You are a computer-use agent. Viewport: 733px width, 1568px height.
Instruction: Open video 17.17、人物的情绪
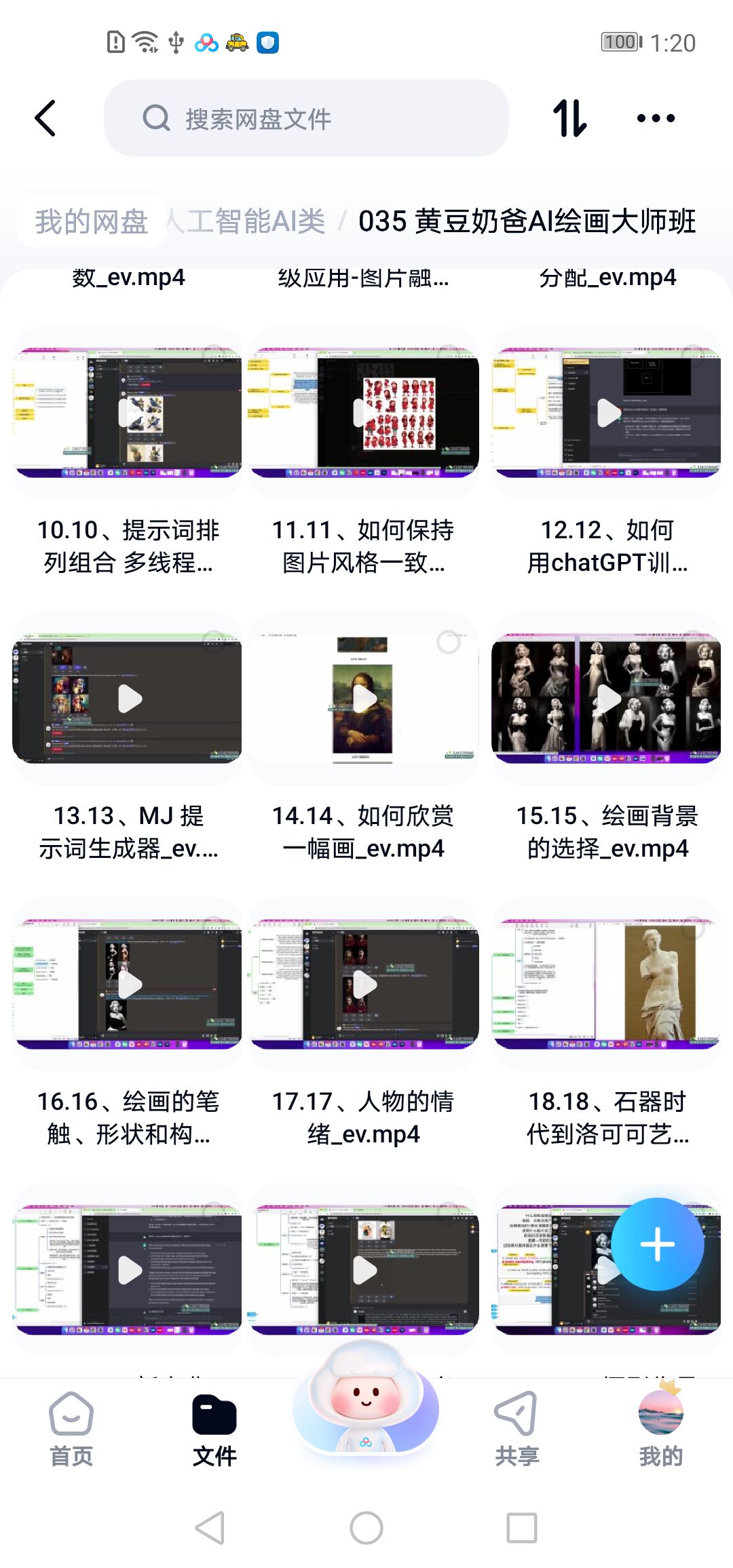tap(364, 984)
